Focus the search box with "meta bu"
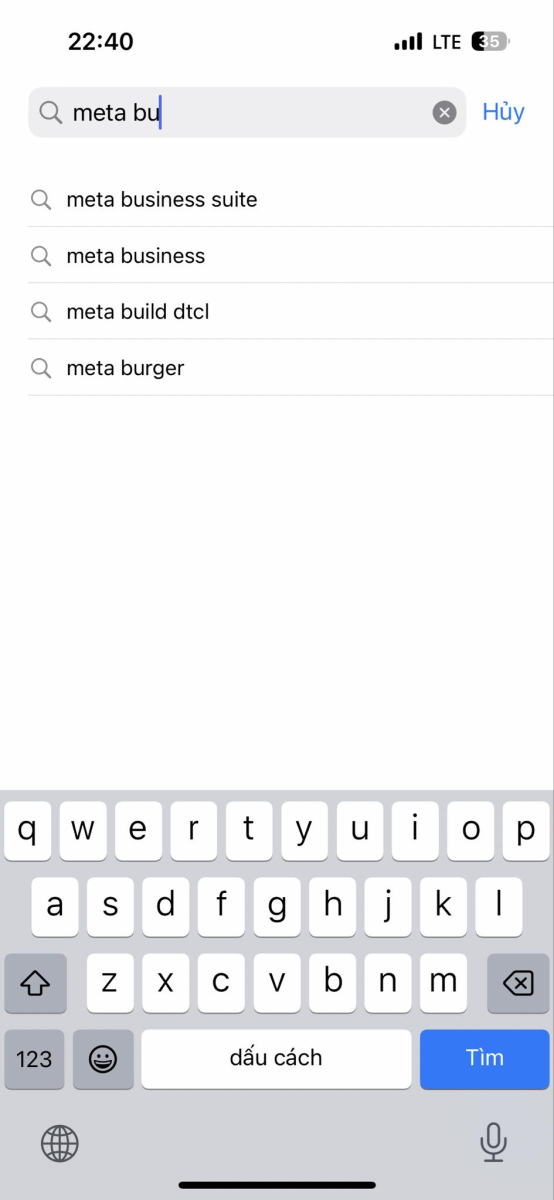Image resolution: width=554 pixels, height=1200 pixels. (x=246, y=113)
